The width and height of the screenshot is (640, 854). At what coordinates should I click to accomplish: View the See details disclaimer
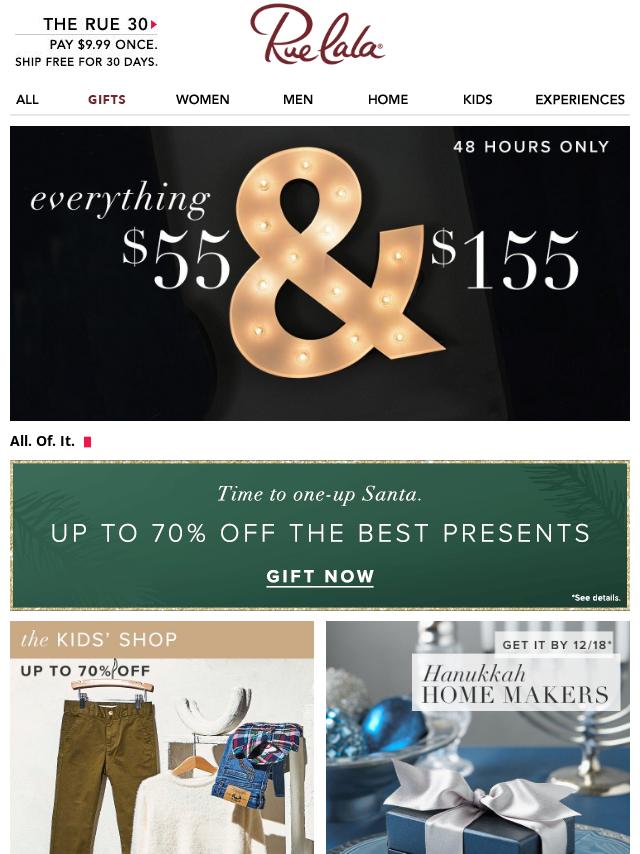point(595,597)
